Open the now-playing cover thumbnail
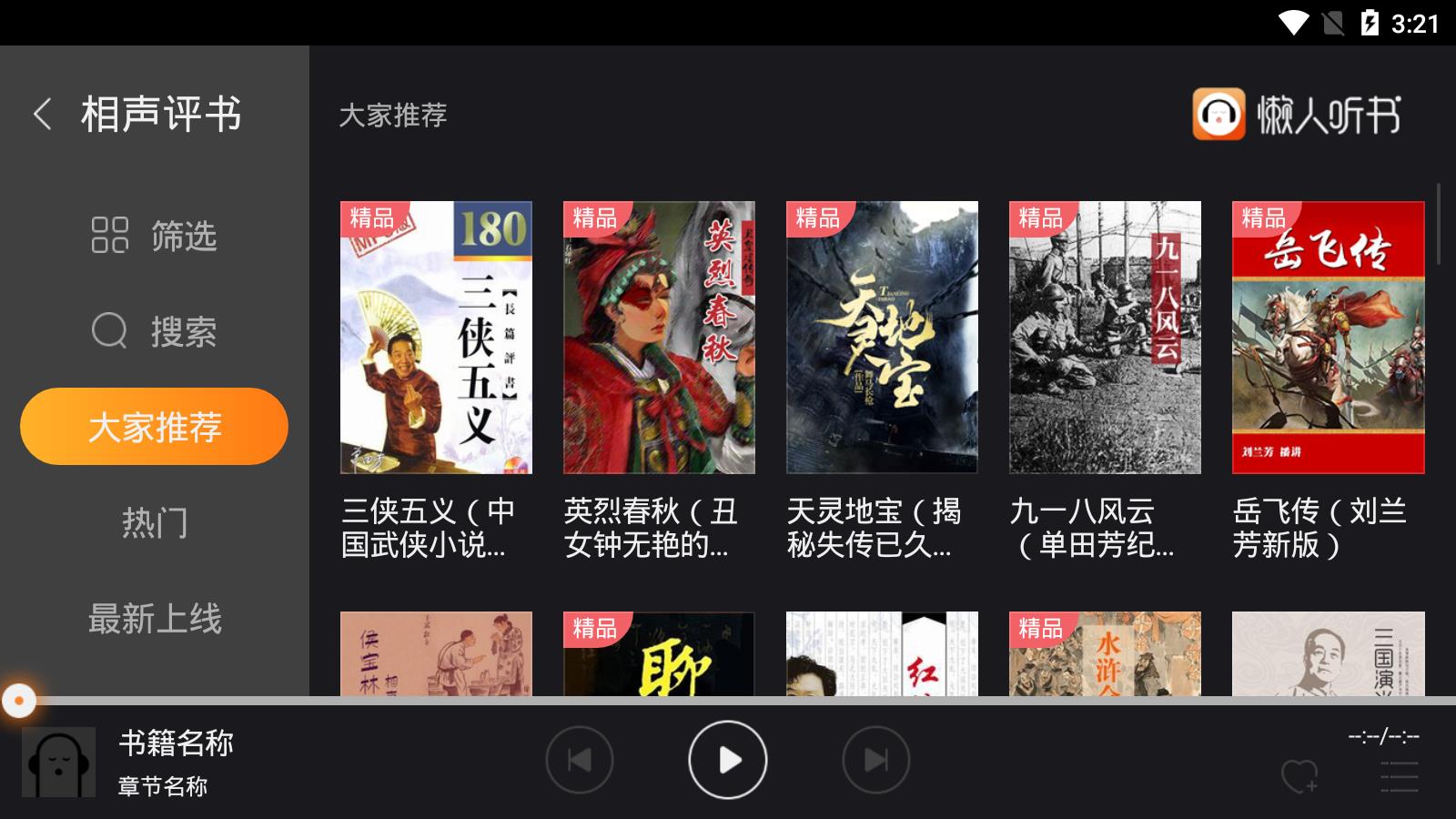The height and width of the screenshot is (819, 1456). 58,763
